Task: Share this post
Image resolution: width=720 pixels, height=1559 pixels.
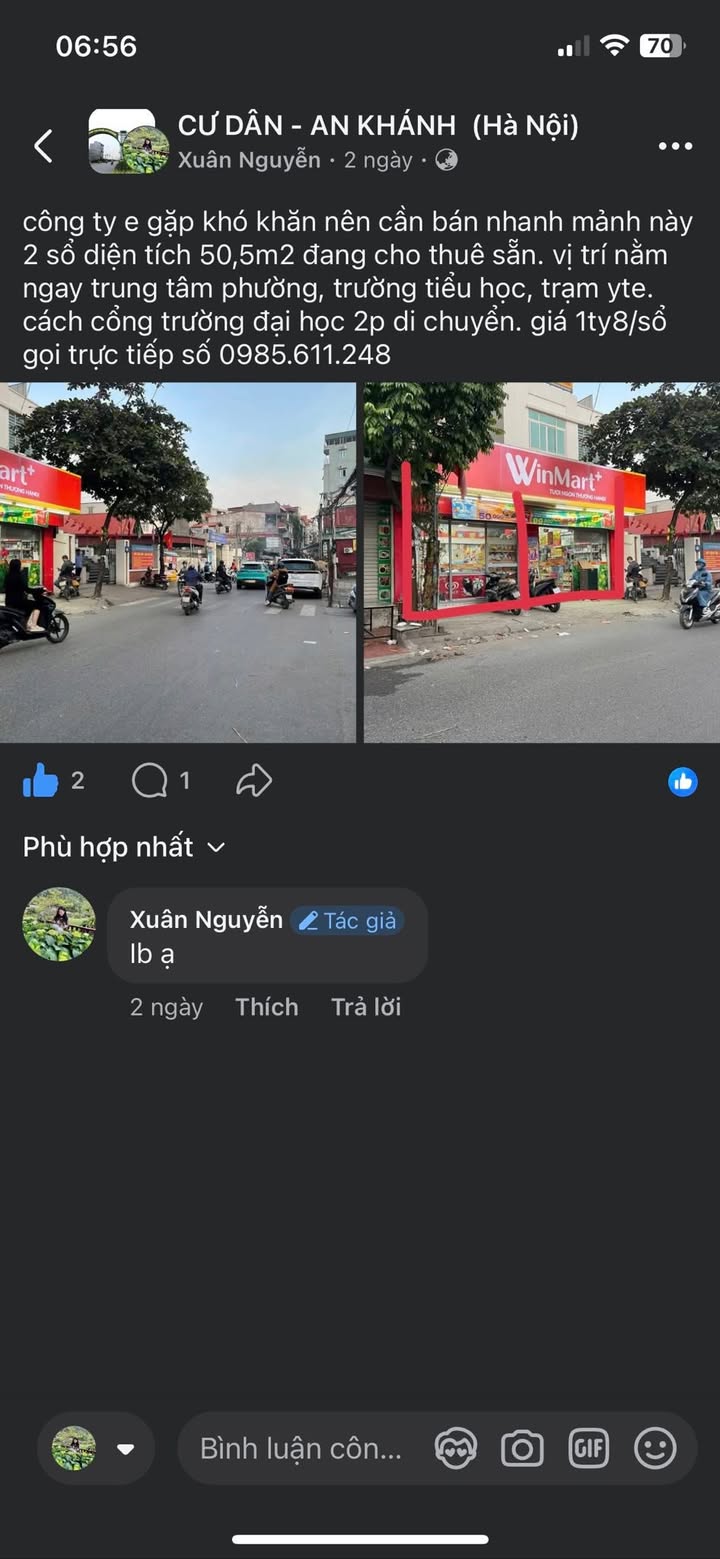Action: [x=254, y=781]
